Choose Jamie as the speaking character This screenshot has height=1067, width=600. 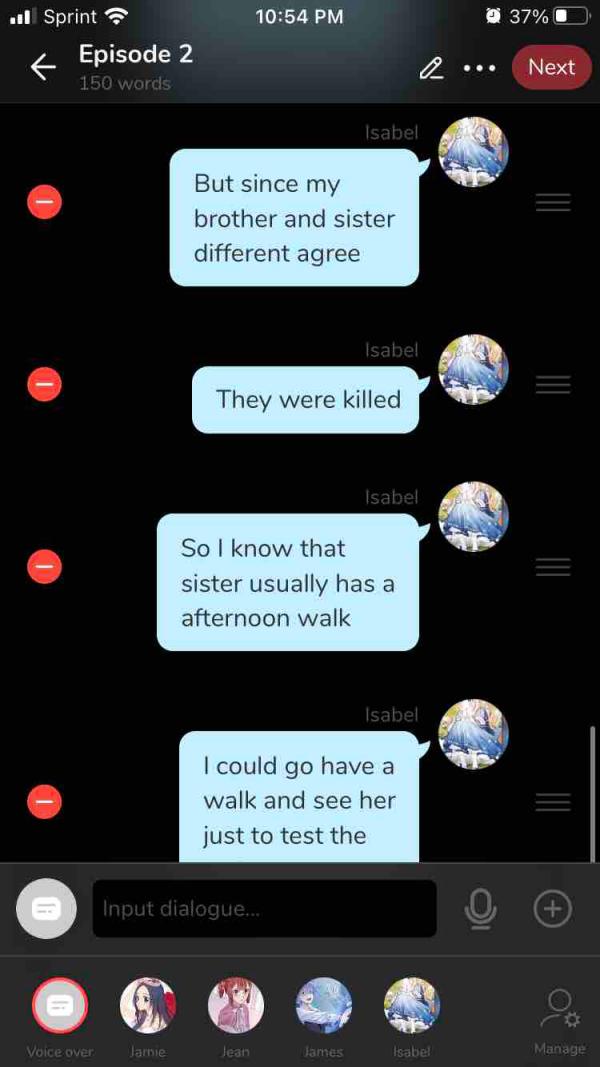point(148,1006)
